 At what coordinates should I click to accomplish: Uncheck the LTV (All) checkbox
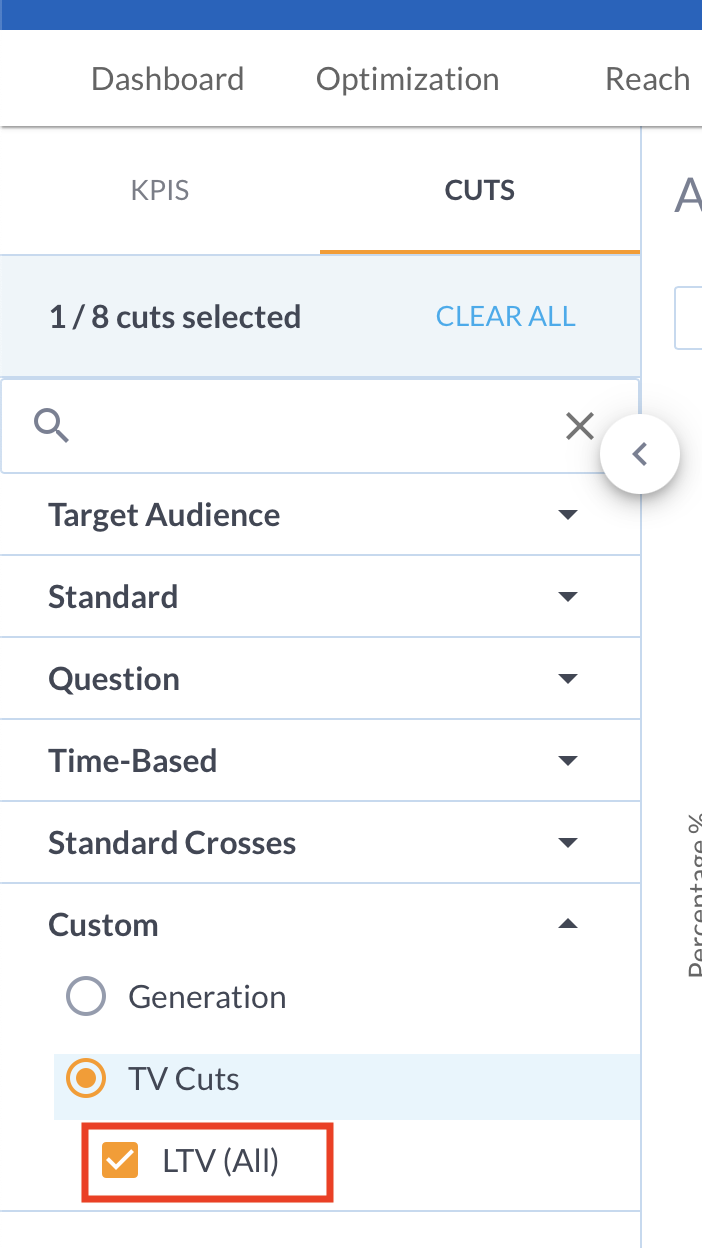pyautogui.click(x=120, y=1161)
